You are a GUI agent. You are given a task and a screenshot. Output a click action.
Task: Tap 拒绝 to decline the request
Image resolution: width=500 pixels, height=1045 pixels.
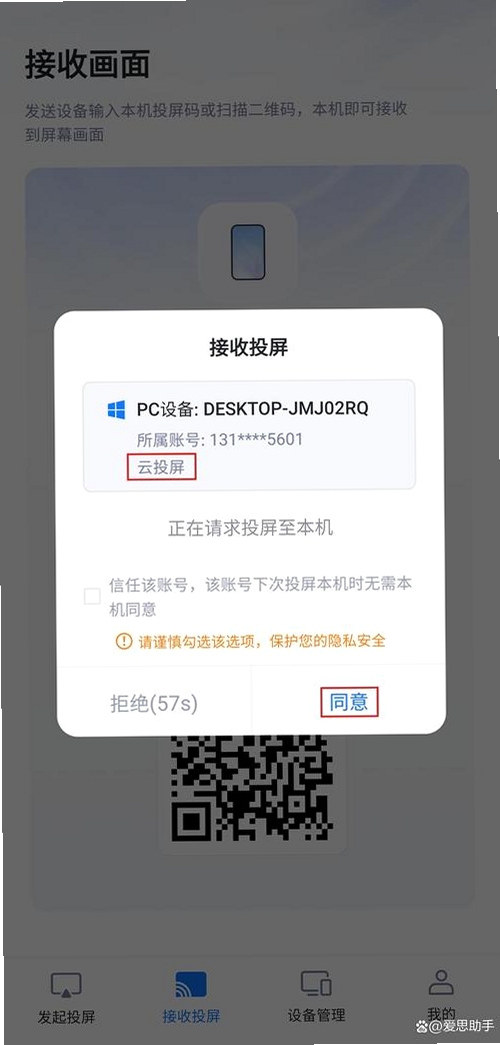click(x=154, y=703)
